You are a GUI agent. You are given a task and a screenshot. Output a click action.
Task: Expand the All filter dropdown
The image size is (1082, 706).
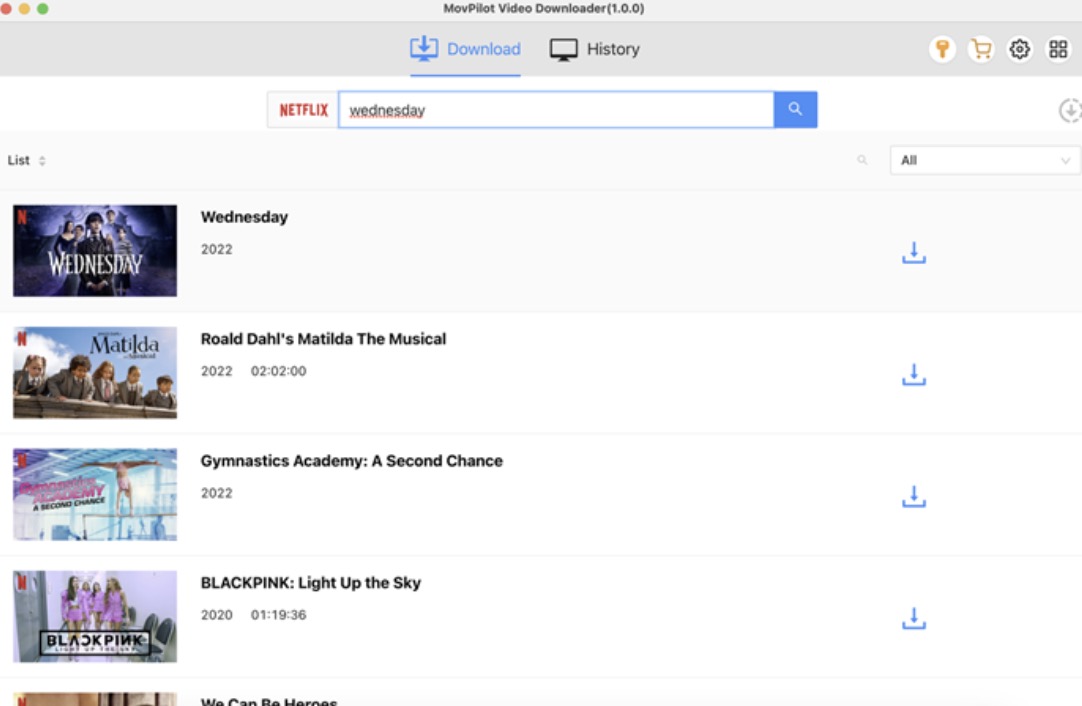click(x=985, y=160)
